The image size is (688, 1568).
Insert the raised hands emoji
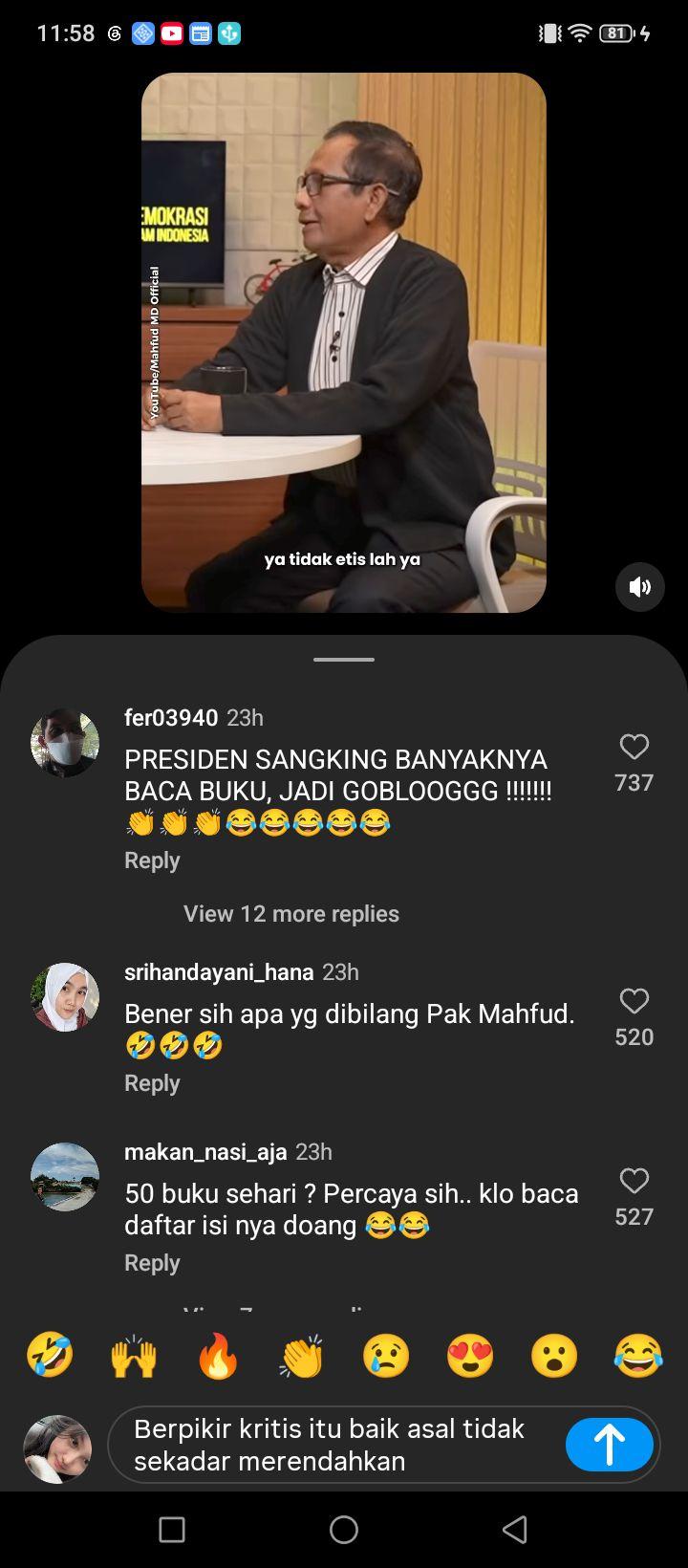coord(134,1356)
